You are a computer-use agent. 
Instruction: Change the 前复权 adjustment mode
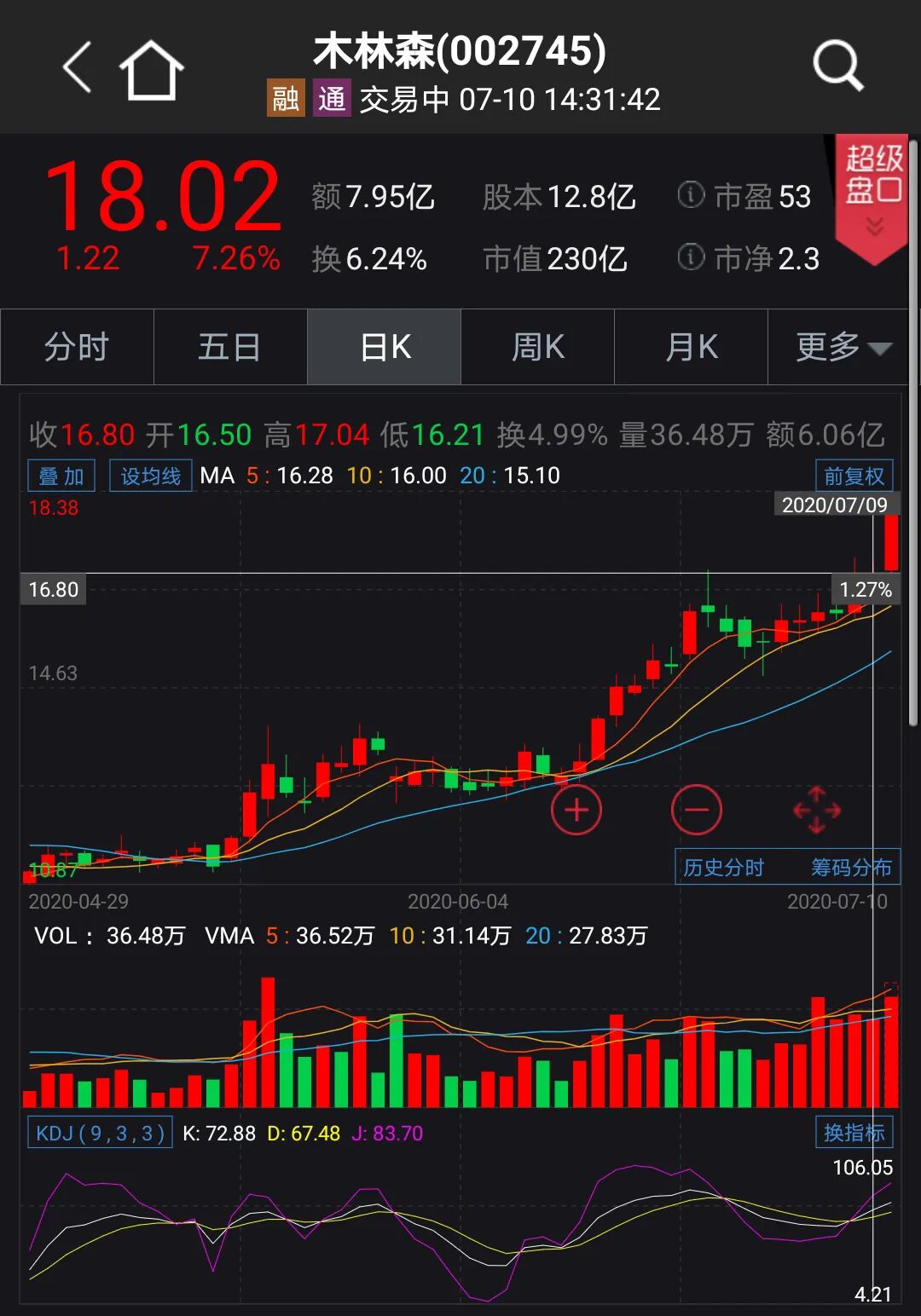pos(854,476)
